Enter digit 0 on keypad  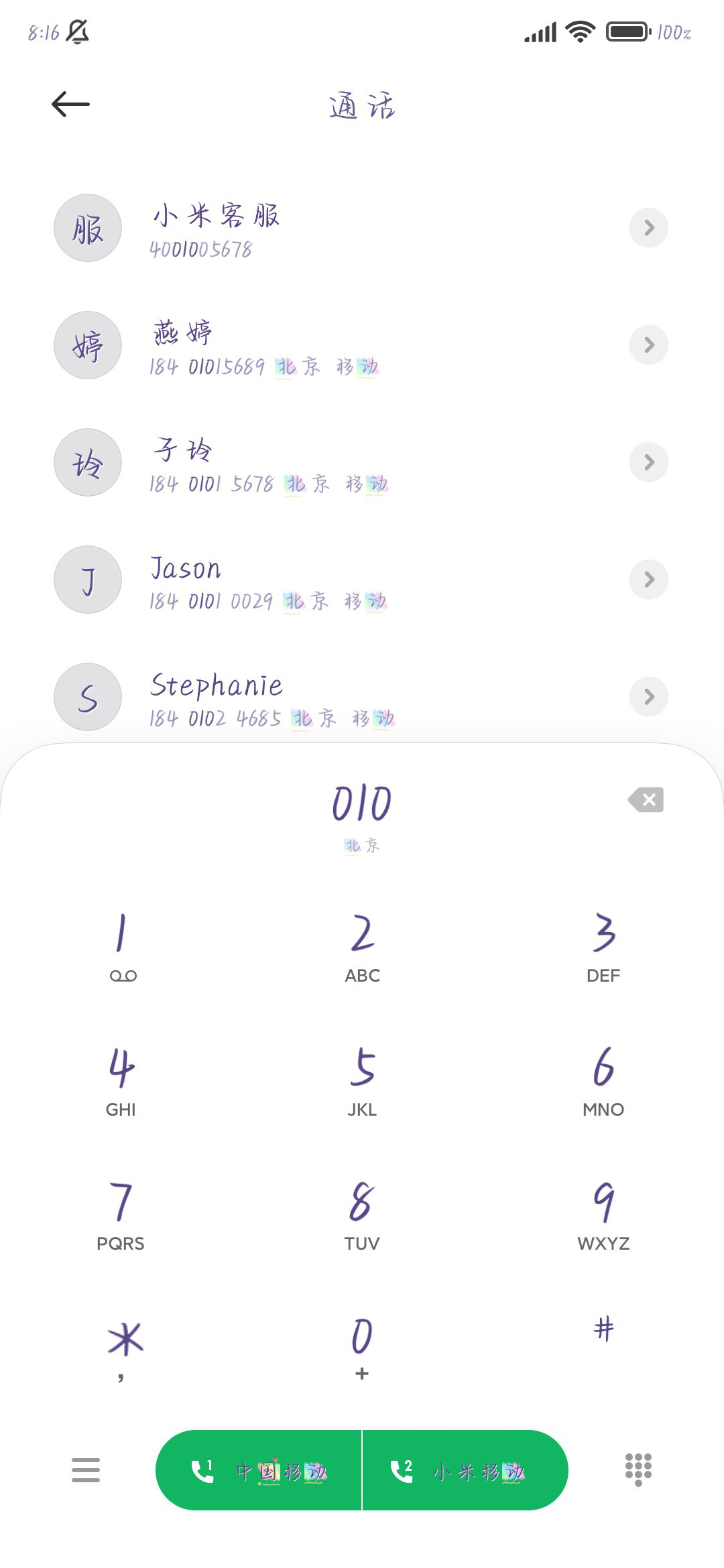(362, 1347)
